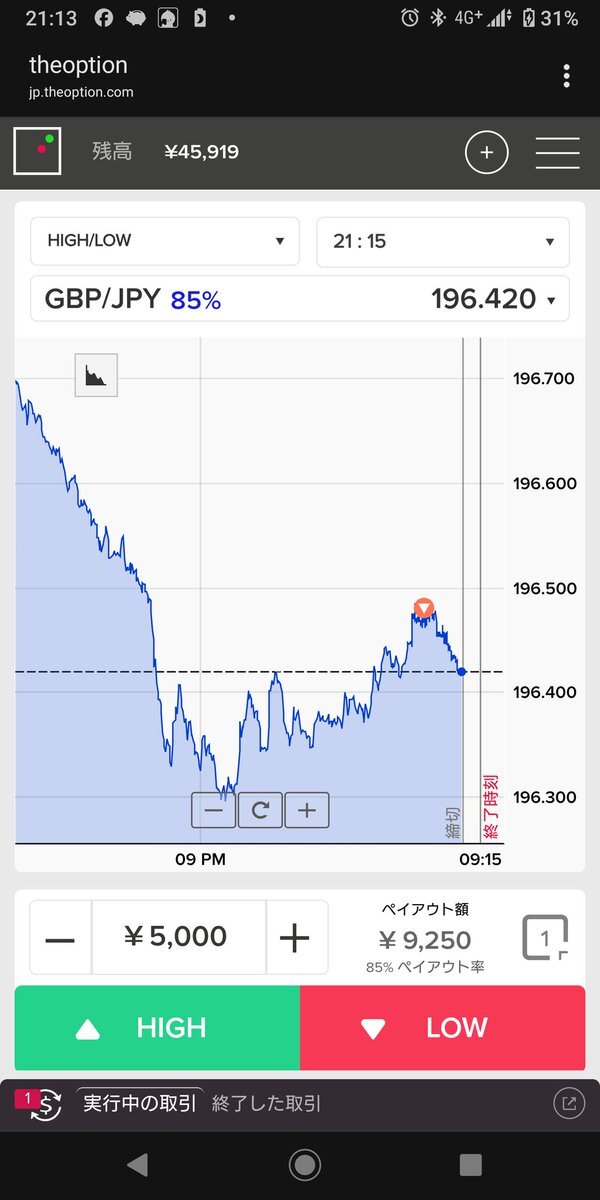Decrease the trade amount
This screenshot has width=600, height=1200.
[x=61, y=937]
